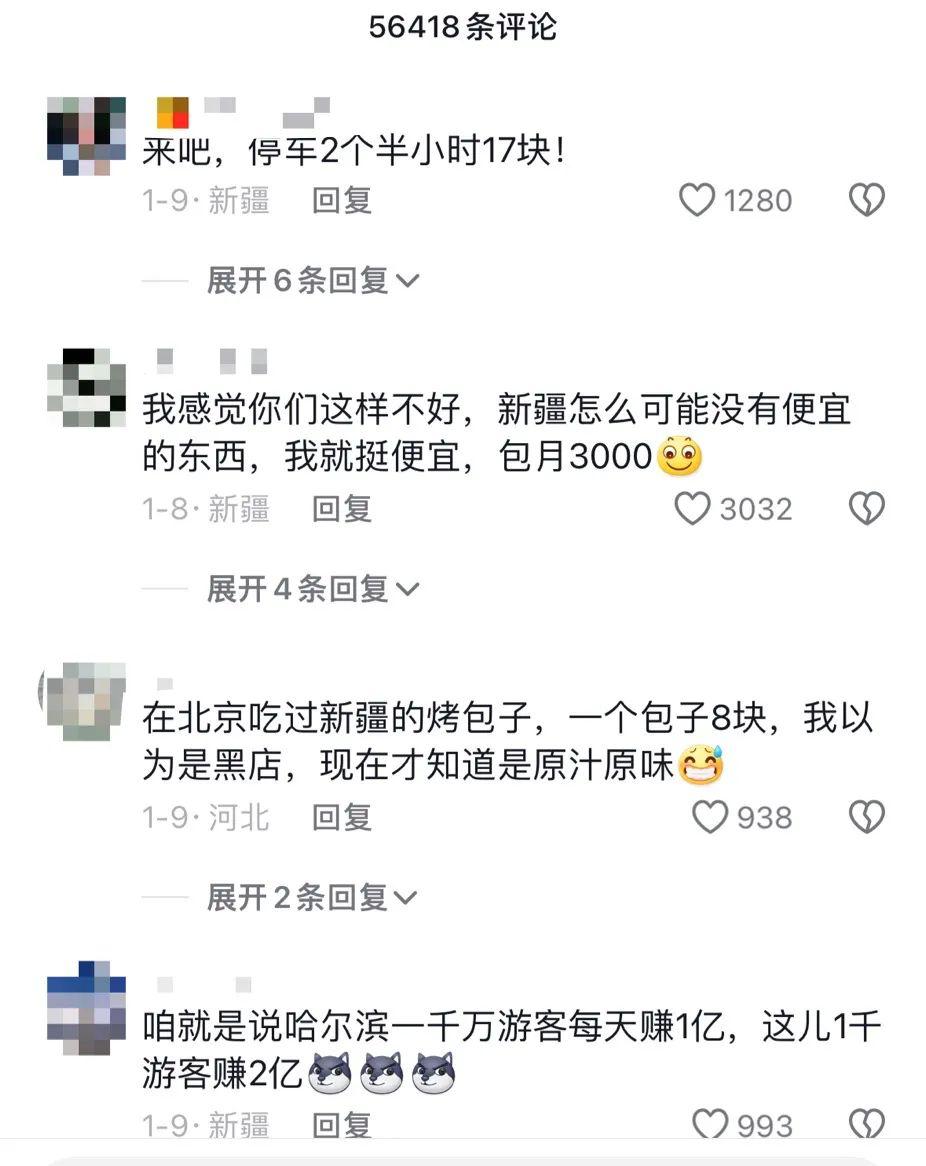
Task: Reply to the 包月3000 comment
Action: click(342, 509)
